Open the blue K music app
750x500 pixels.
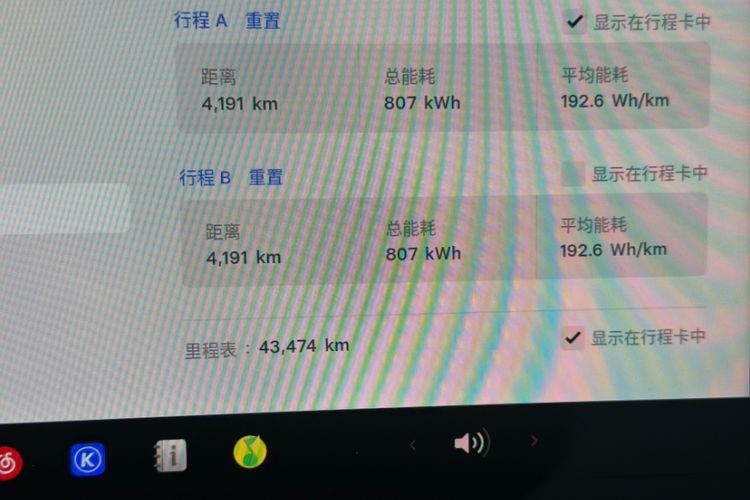coord(88,460)
